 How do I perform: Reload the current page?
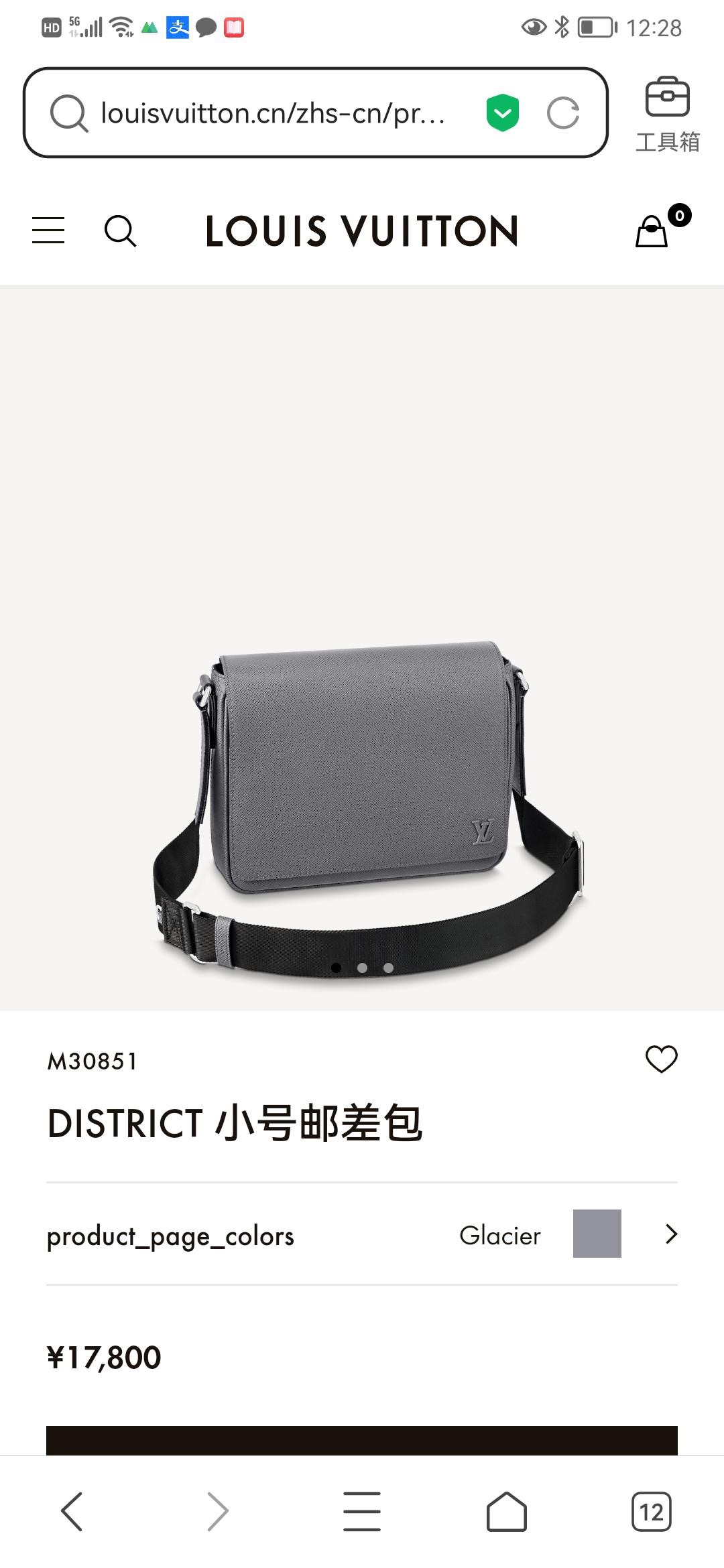click(x=562, y=113)
